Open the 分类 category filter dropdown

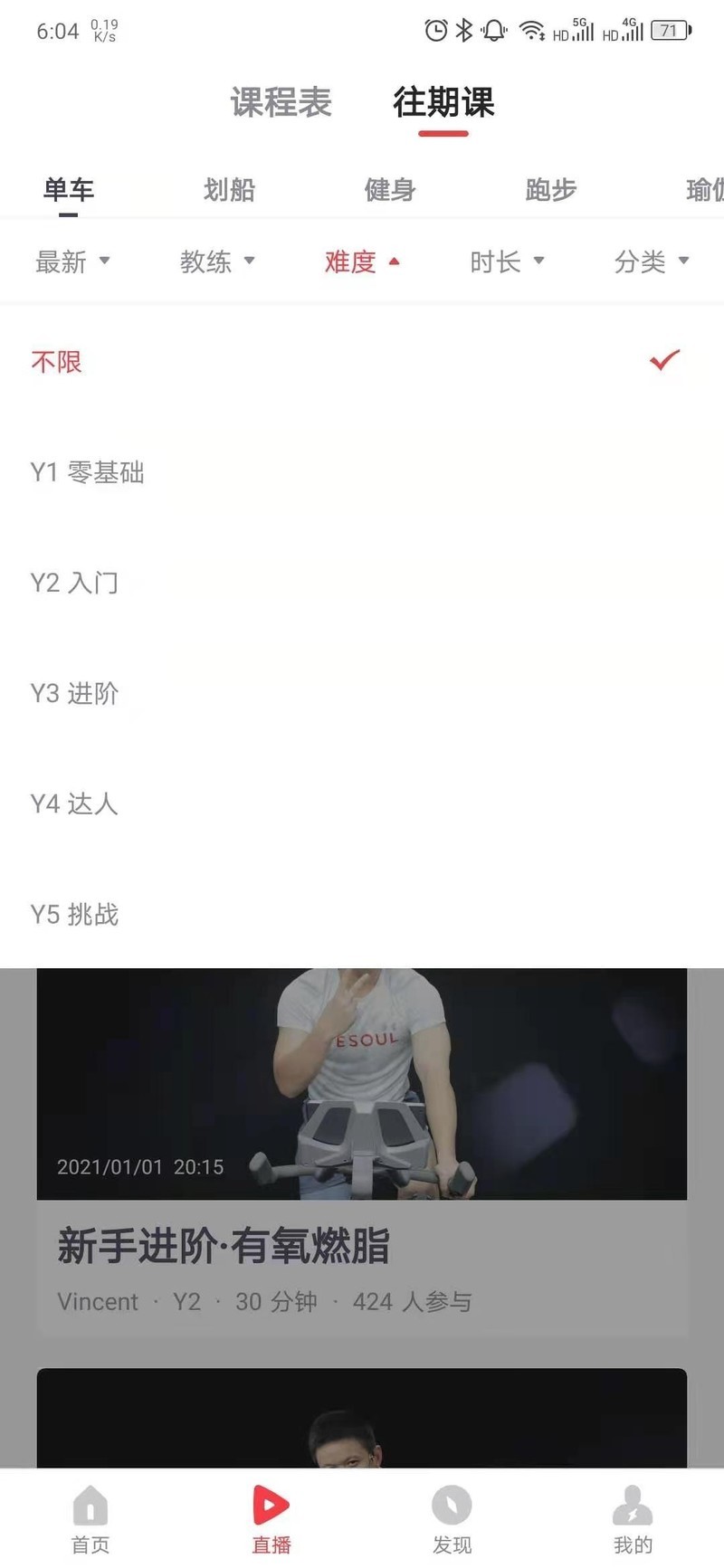click(653, 261)
